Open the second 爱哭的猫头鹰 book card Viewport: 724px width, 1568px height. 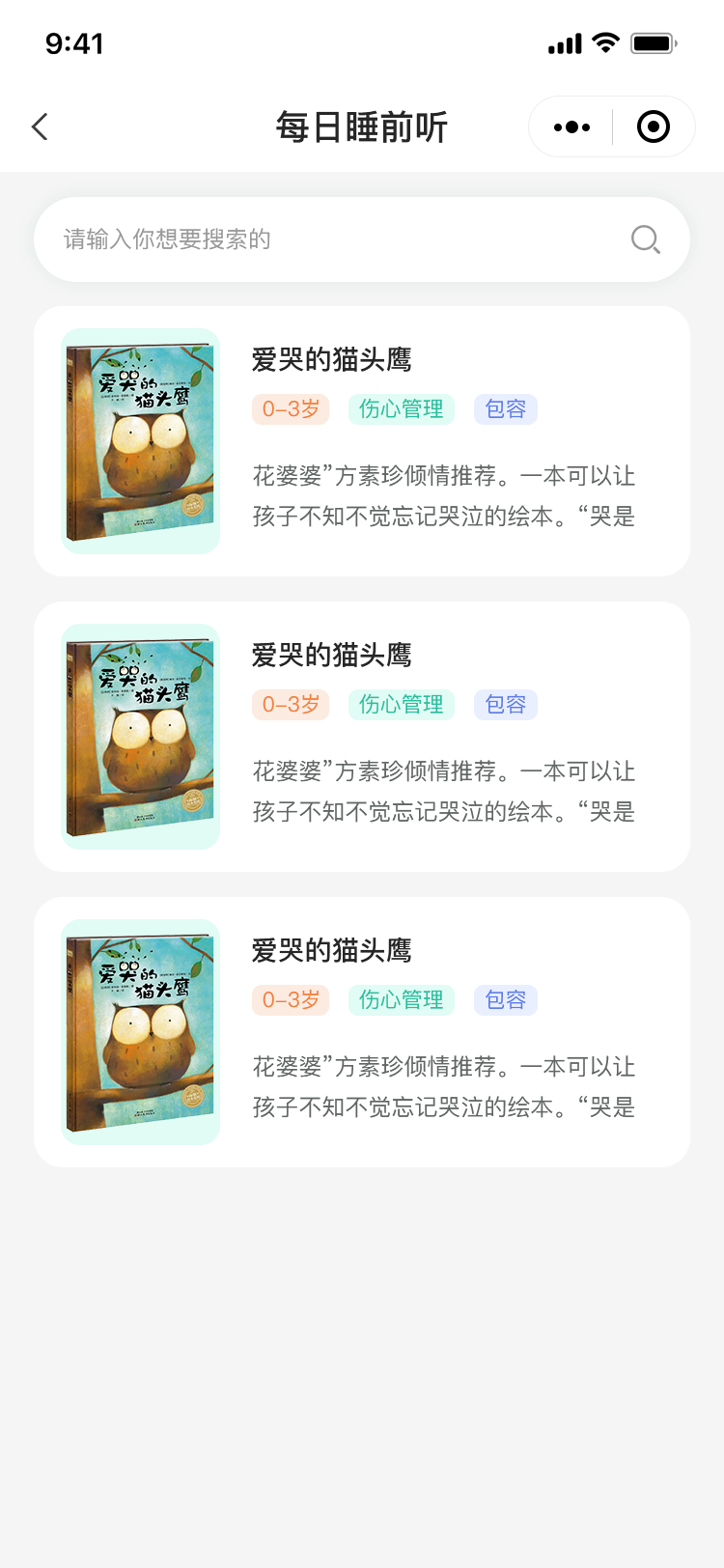pyautogui.click(x=362, y=737)
